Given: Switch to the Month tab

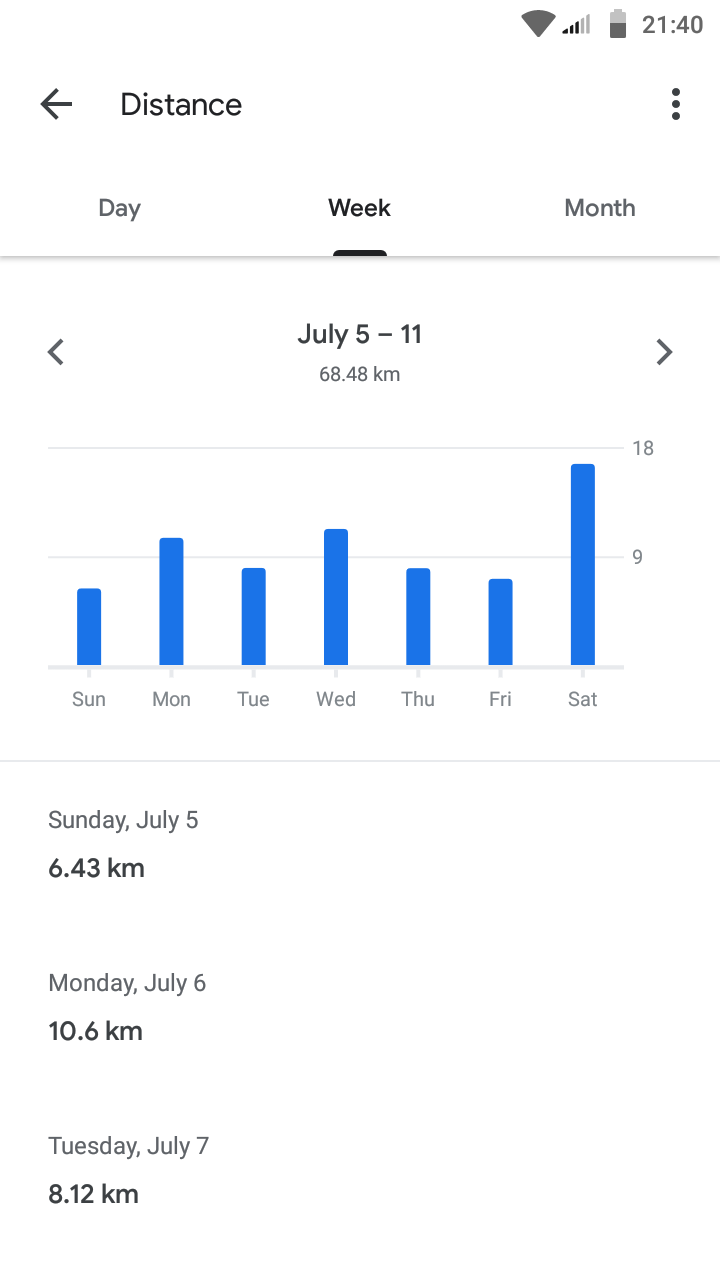Looking at the screenshot, I should pos(600,208).
